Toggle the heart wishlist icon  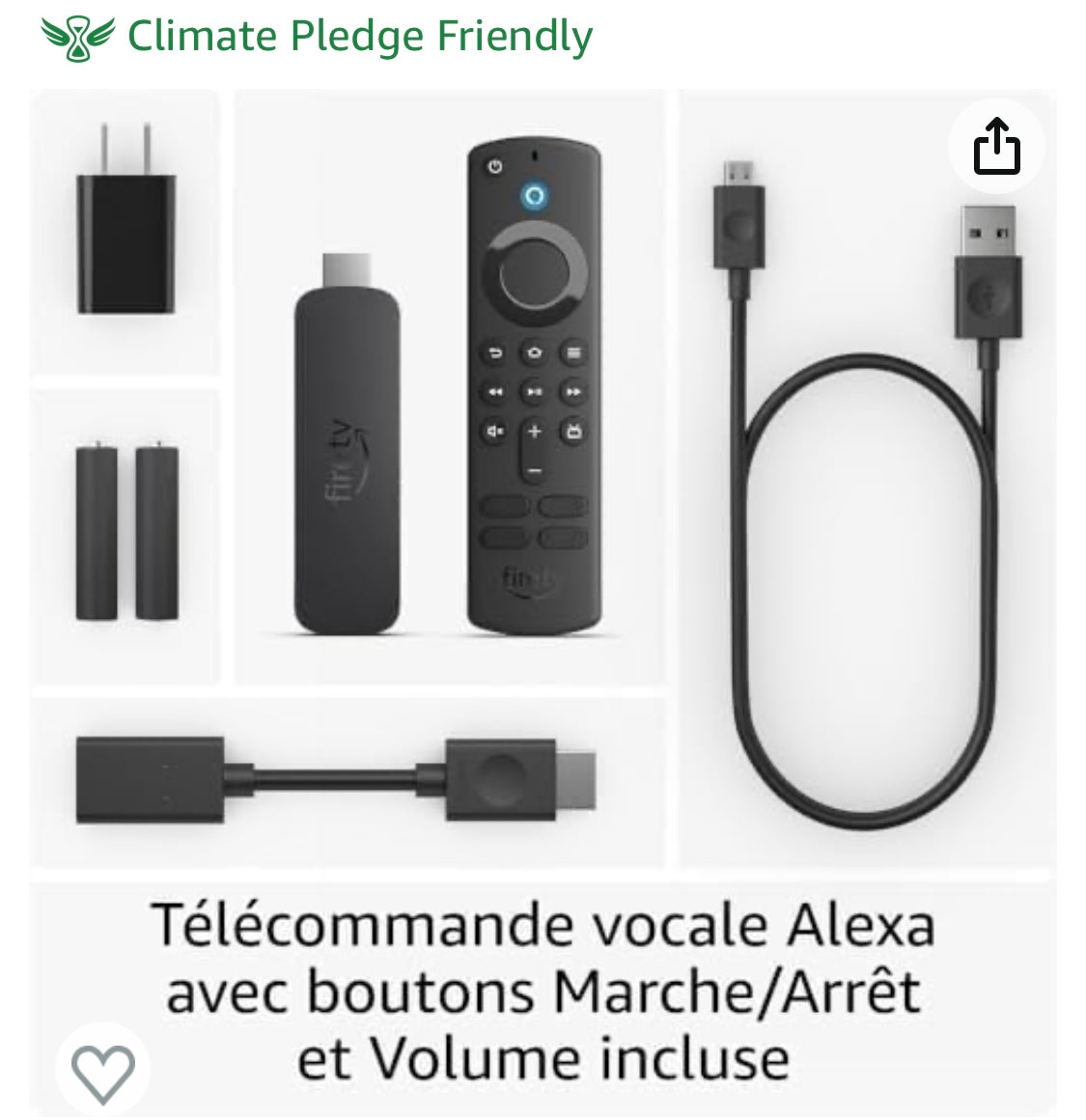tap(104, 1070)
